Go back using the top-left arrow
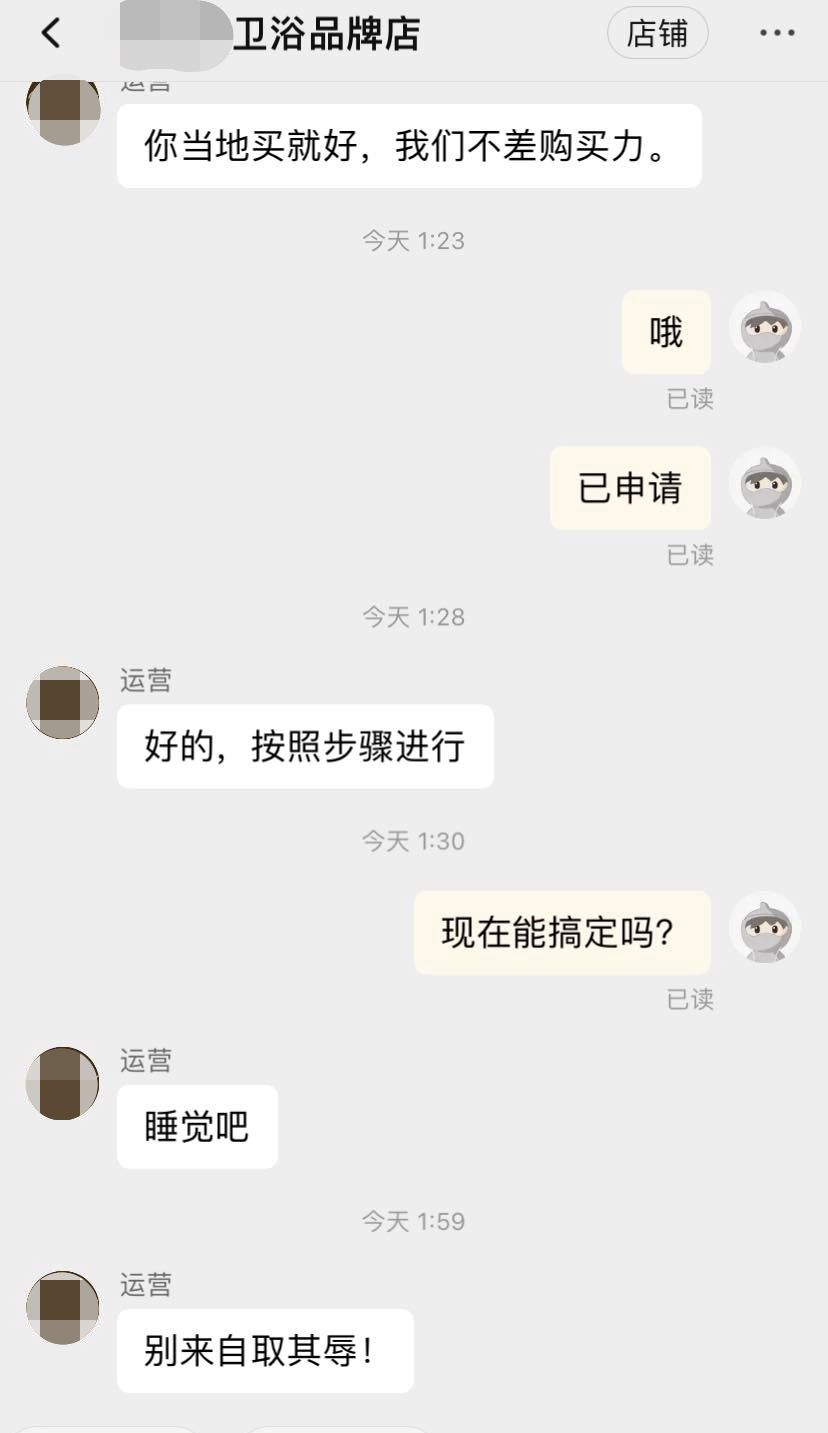 pos(51,33)
